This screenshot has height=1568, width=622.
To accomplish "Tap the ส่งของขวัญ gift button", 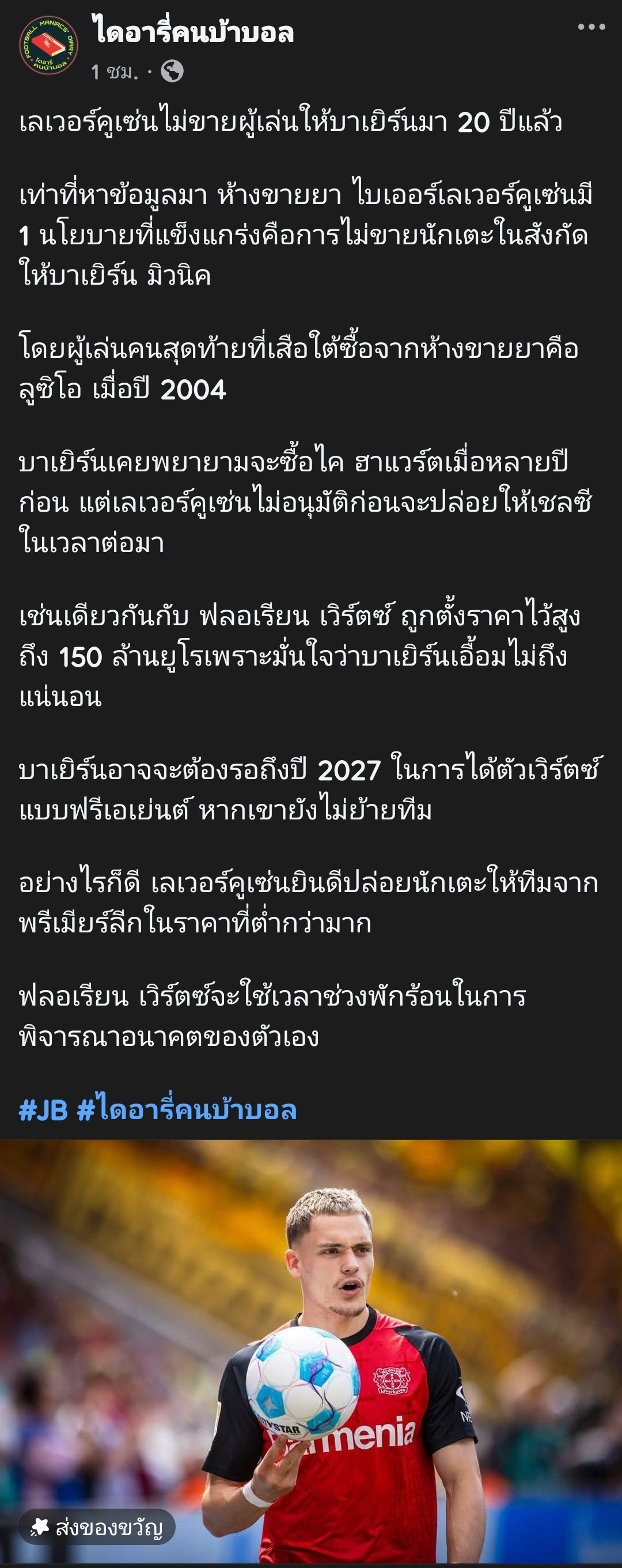I will 97,1527.
